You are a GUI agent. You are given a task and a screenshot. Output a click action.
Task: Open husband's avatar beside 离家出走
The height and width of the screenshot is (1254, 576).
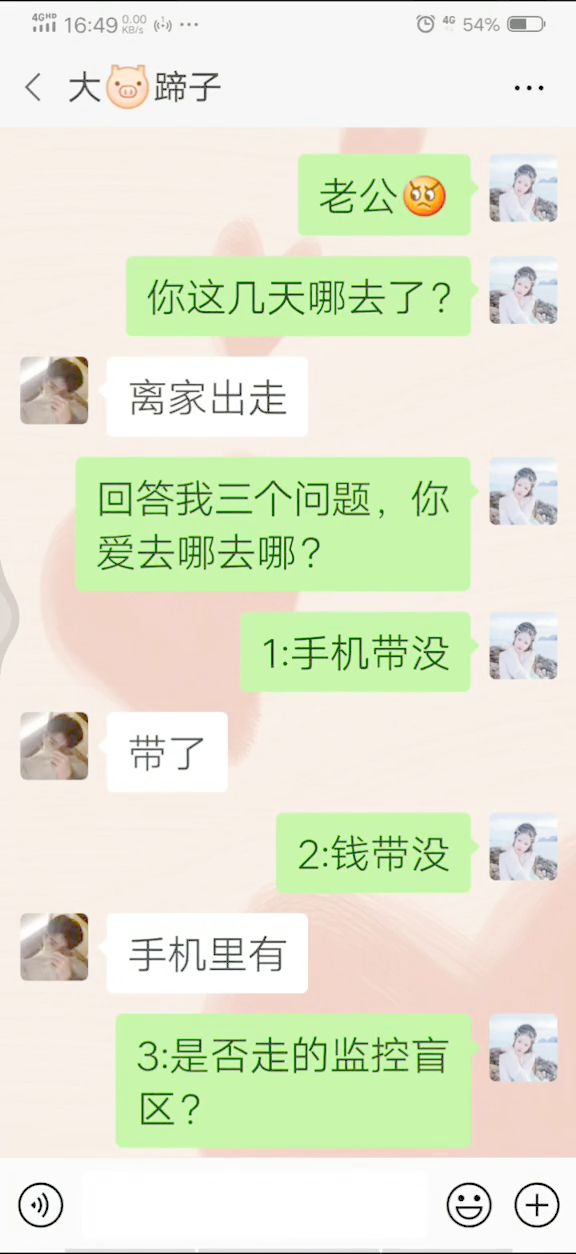tap(54, 390)
